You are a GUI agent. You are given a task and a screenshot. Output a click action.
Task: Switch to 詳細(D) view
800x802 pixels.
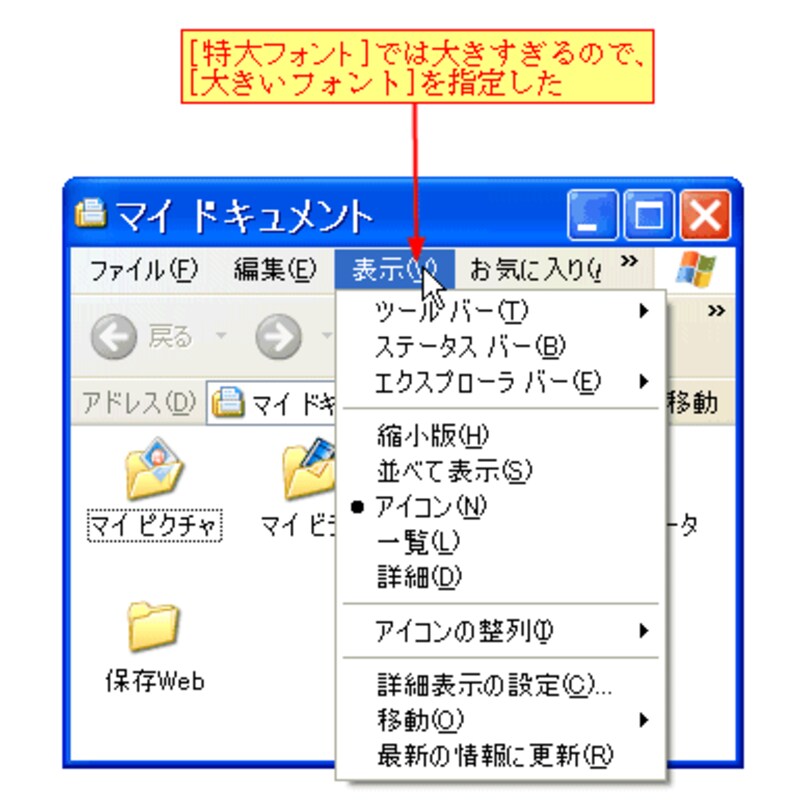pos(419,577)
